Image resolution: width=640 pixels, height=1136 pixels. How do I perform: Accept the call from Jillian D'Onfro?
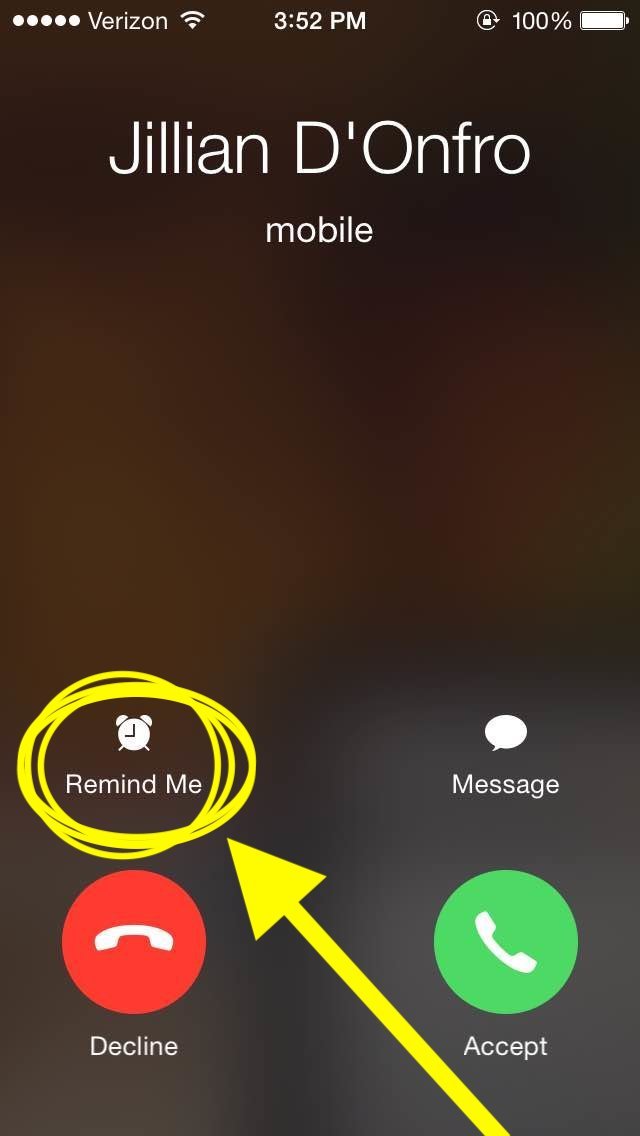click(505, 942)
